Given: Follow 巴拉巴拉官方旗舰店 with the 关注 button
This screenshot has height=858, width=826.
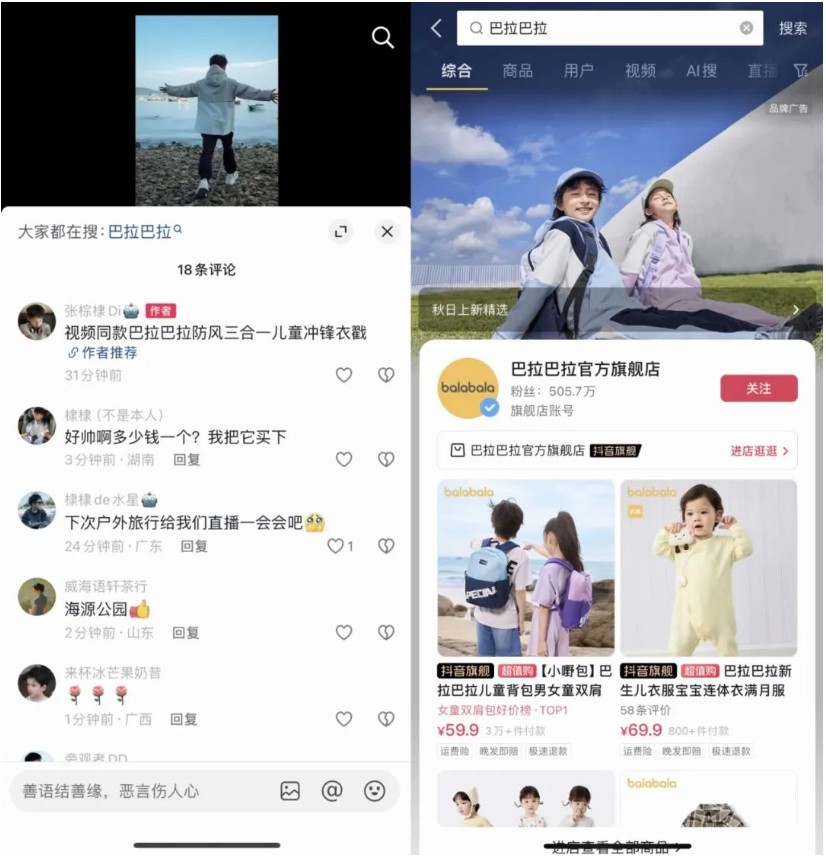Looking at the screenshot, I should pos(758,388).
